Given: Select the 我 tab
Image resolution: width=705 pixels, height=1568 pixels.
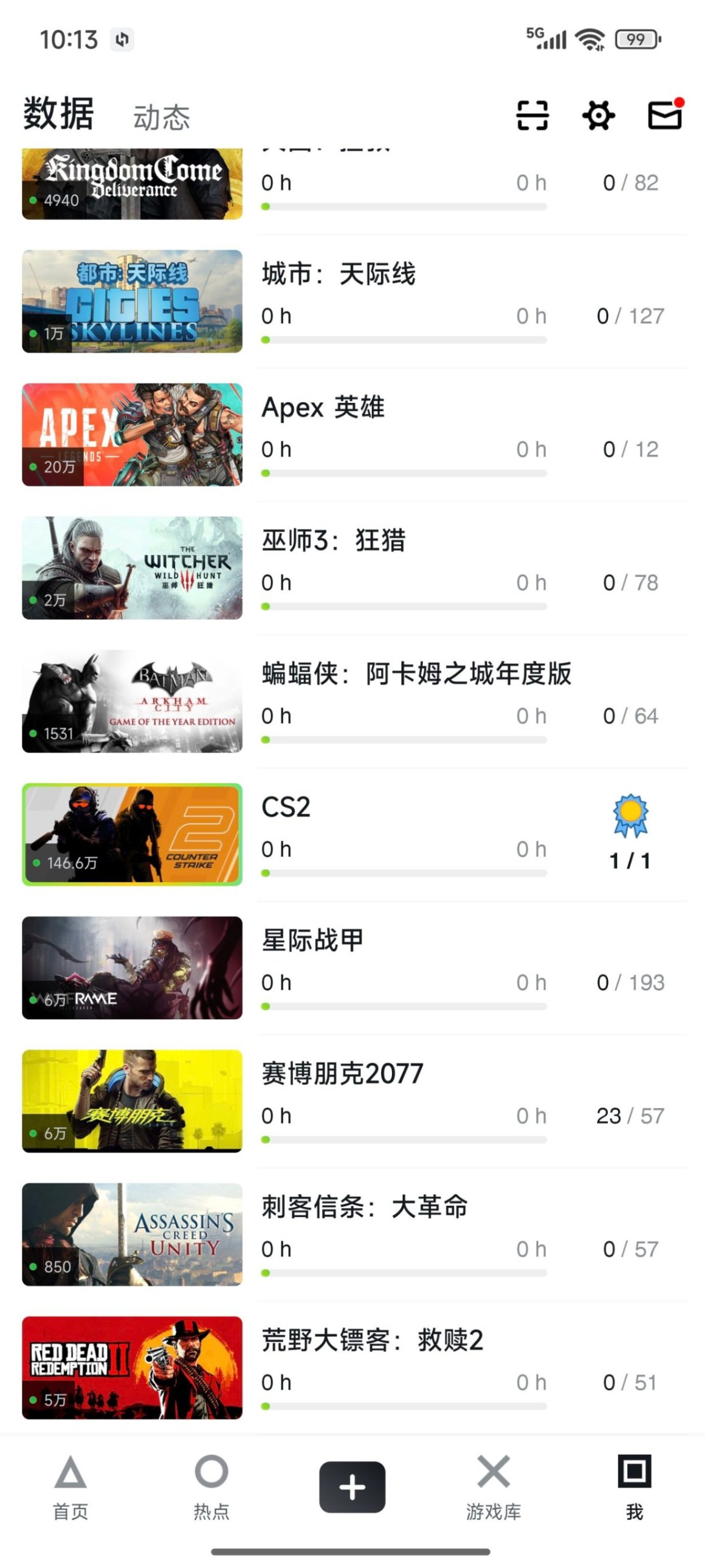Looking at the screenshot, I should (634, 1486).
